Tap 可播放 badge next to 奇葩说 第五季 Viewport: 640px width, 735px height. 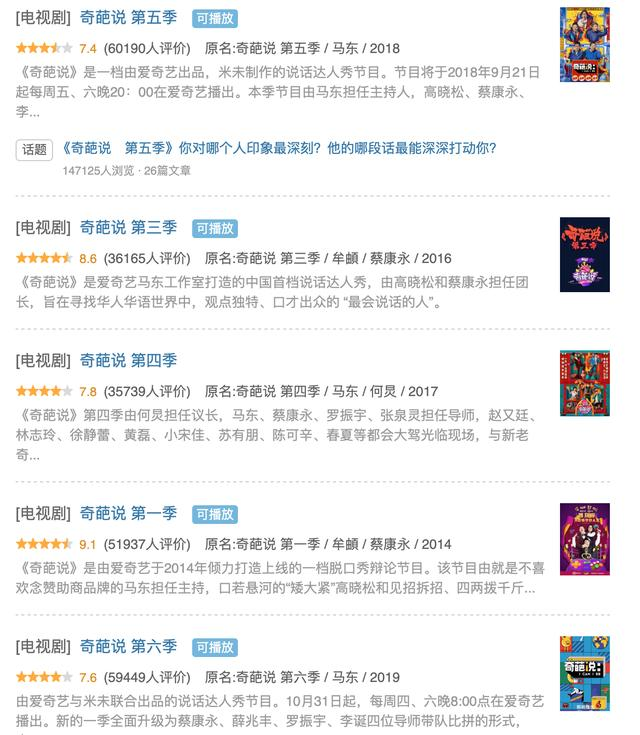(x=214, y=19)
